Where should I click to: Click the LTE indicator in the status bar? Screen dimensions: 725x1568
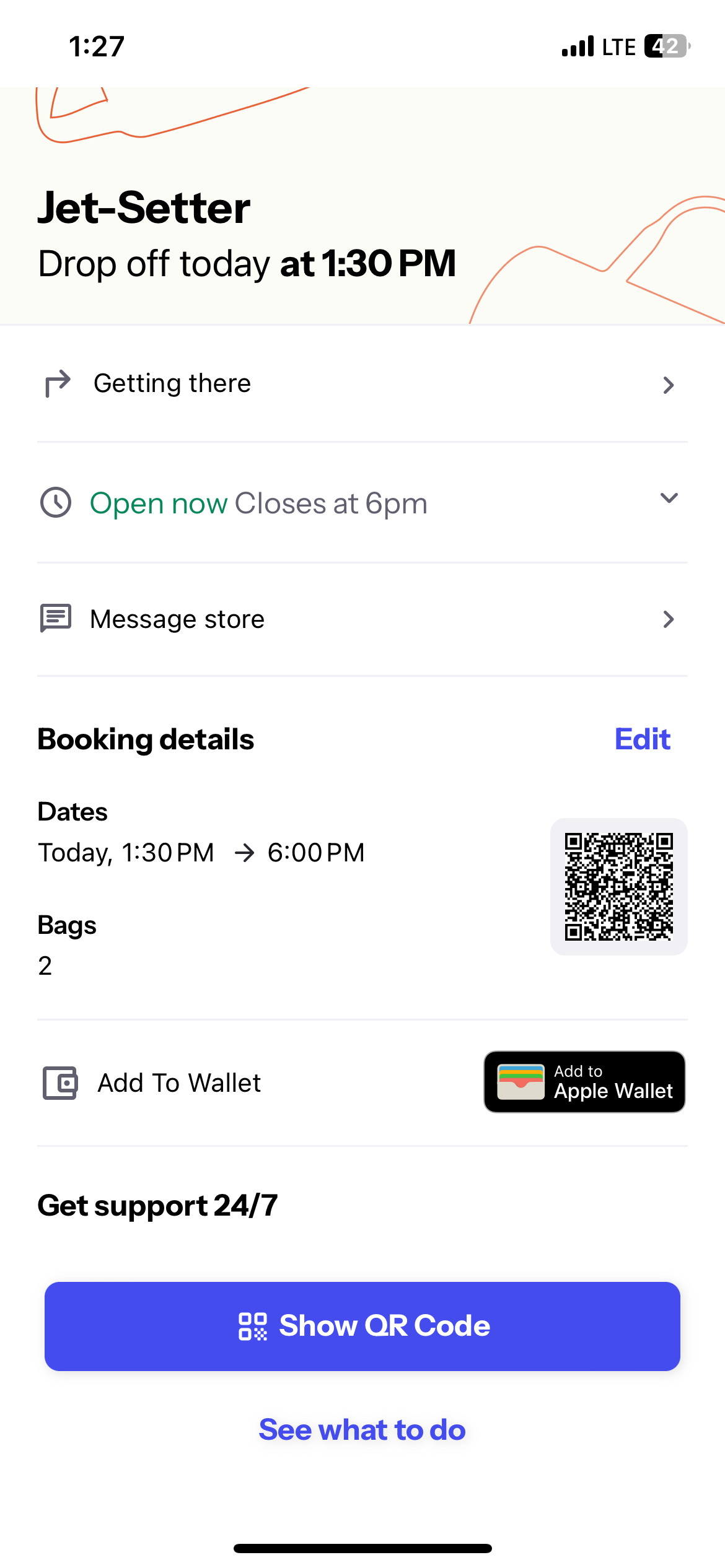(618, 45)
